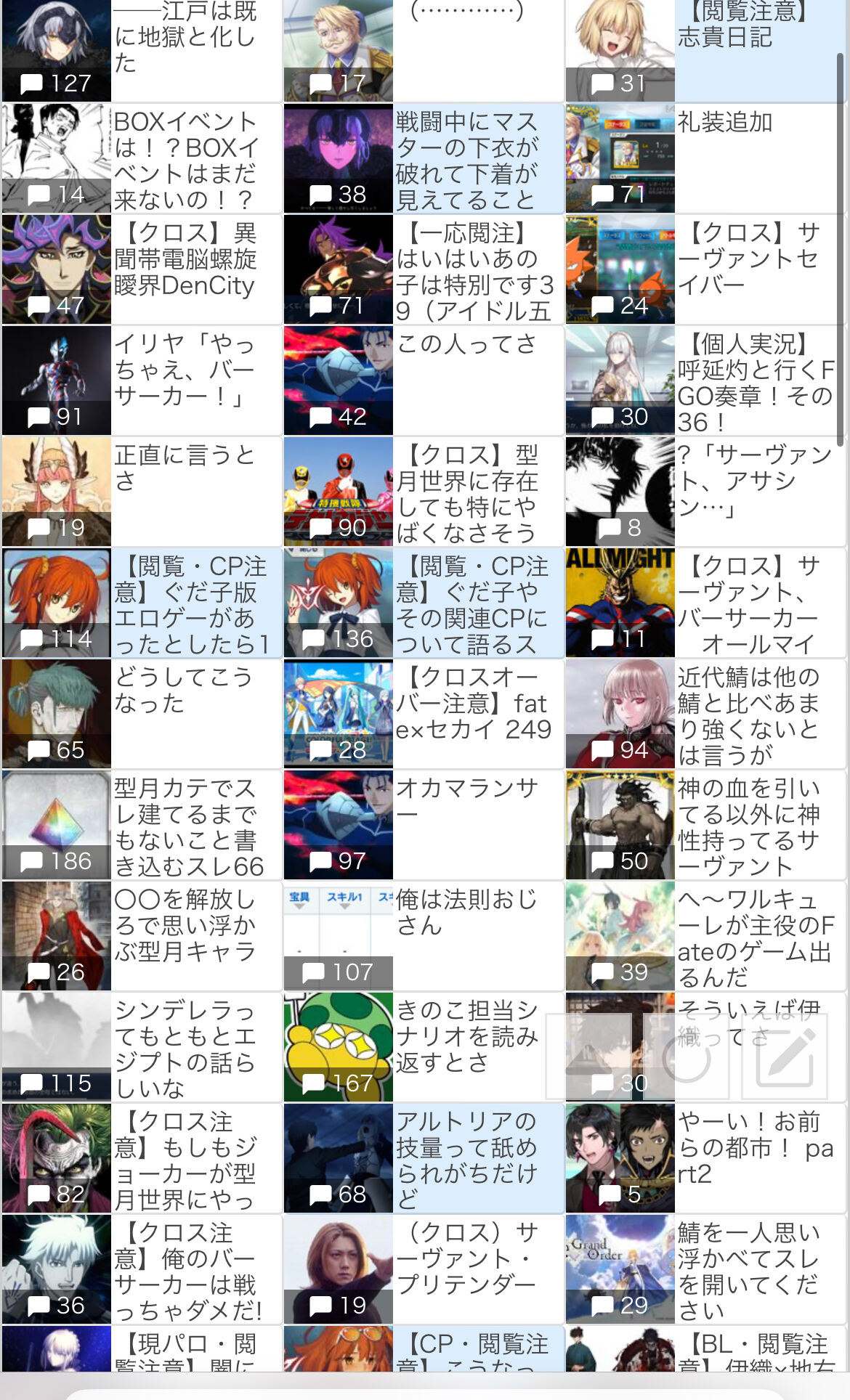Open thread 近代鯖は他の鯖と比べあまり強くないとは言うが
This screenshot has height=1400, width=850.
pos(705,714)
